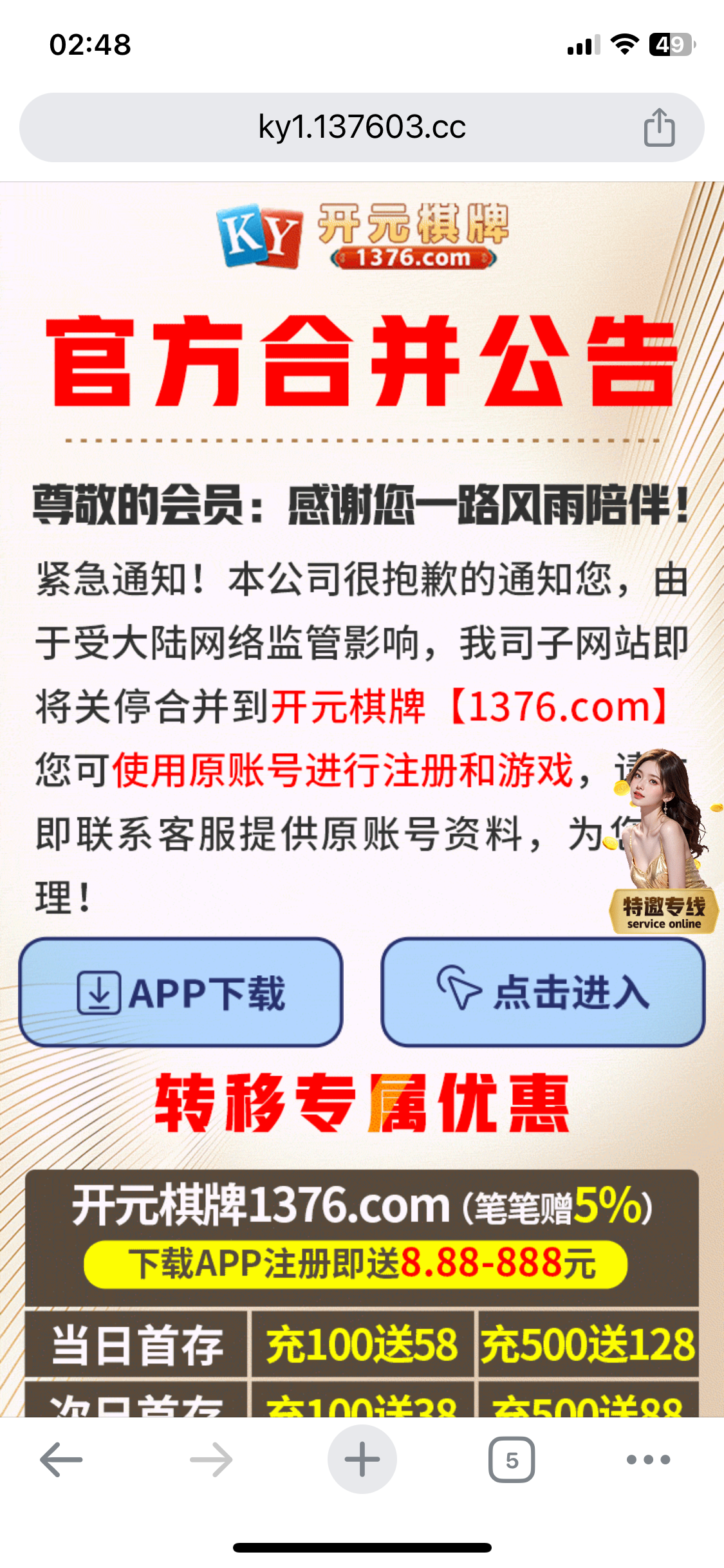Tap the APP下载 download button
The width and height of the screenshot is (724, 1568).
click(181, 992)
